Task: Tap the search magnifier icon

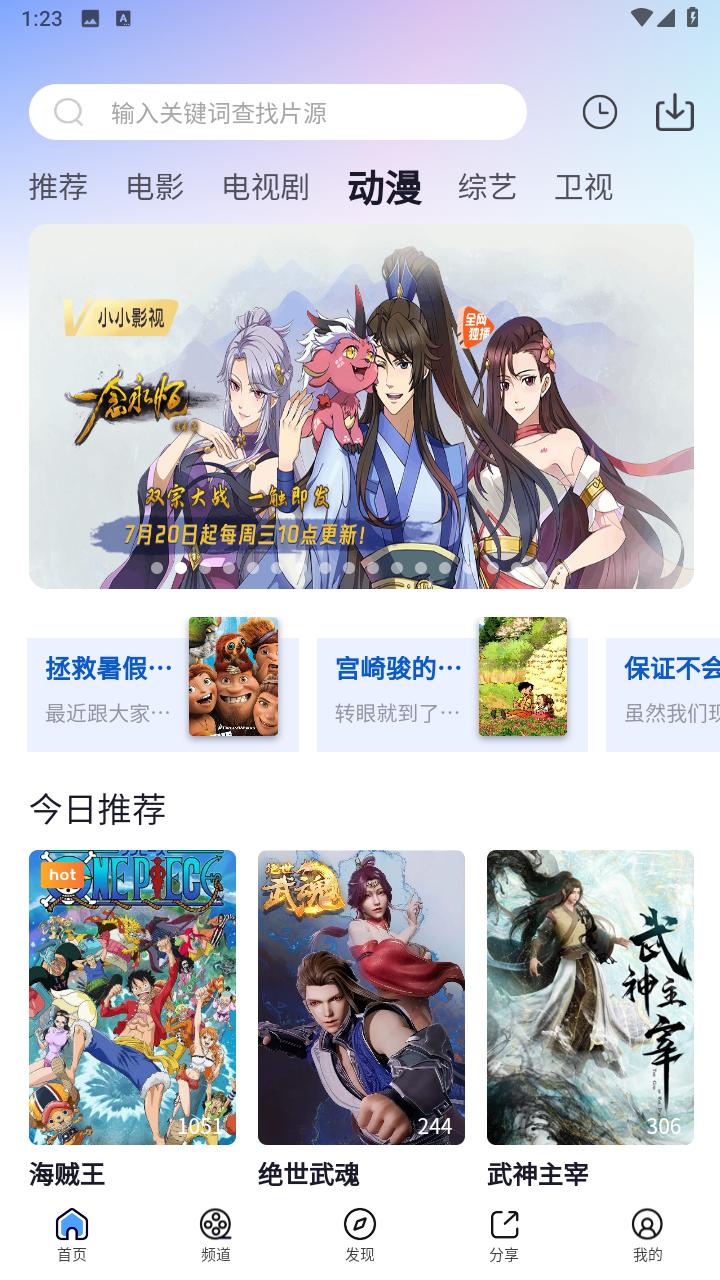Action: (68, 111)
